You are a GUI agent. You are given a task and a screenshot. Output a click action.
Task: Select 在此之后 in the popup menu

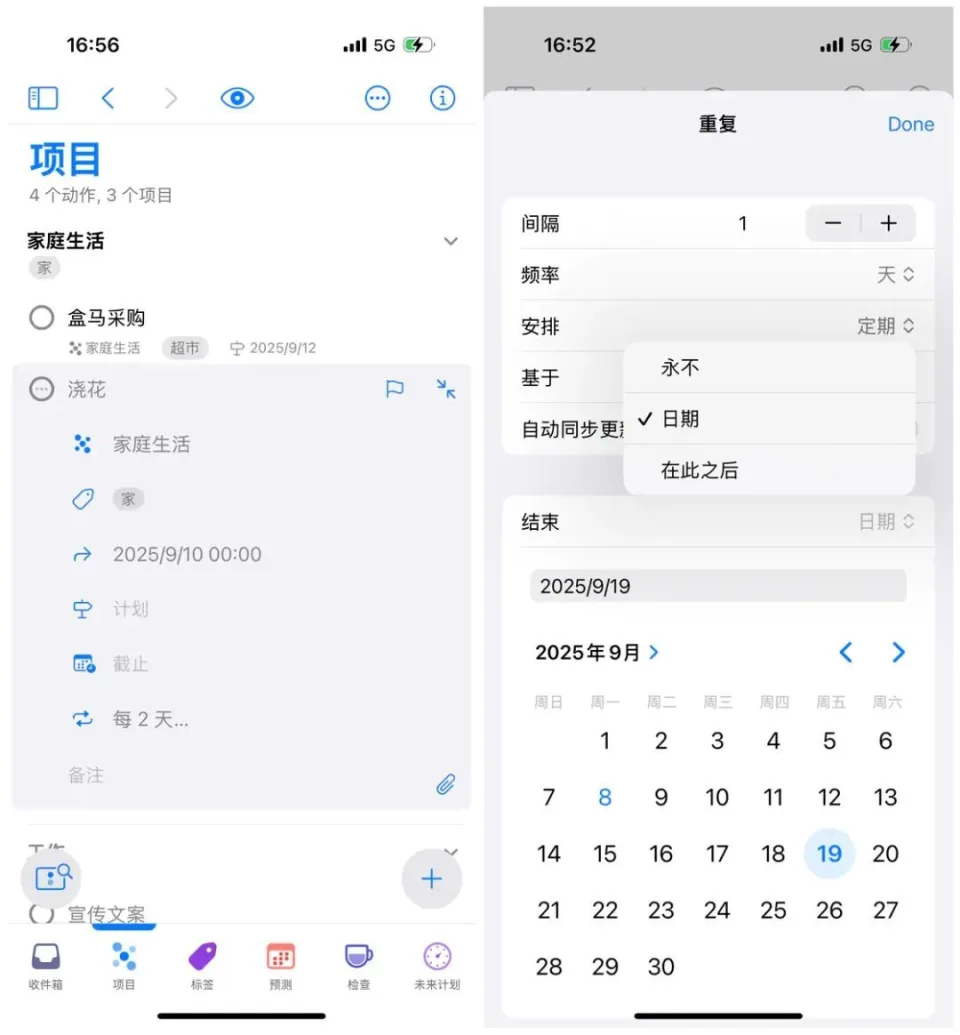click(x=699, y=470)
